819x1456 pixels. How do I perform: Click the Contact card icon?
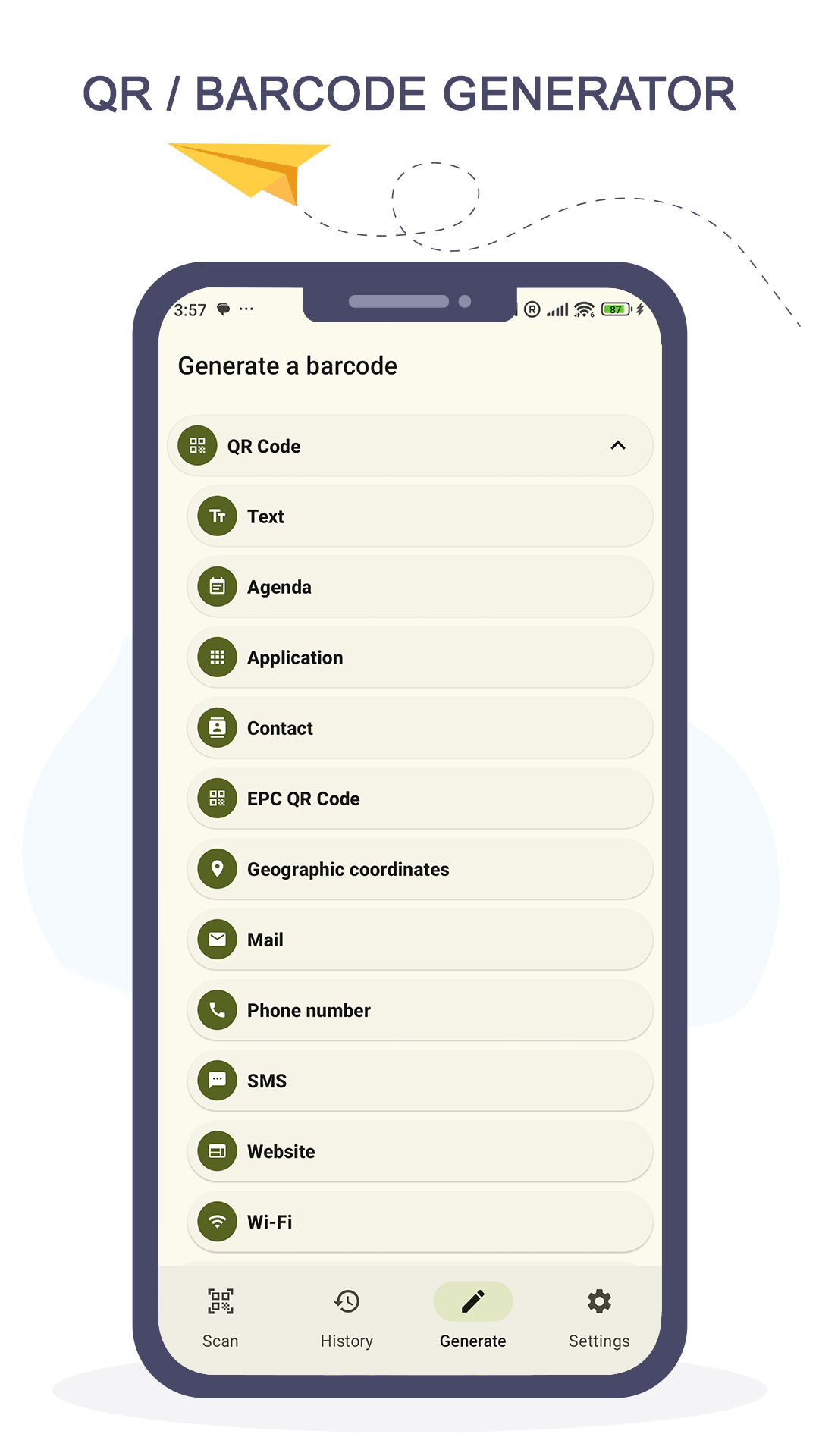point(216,727)
